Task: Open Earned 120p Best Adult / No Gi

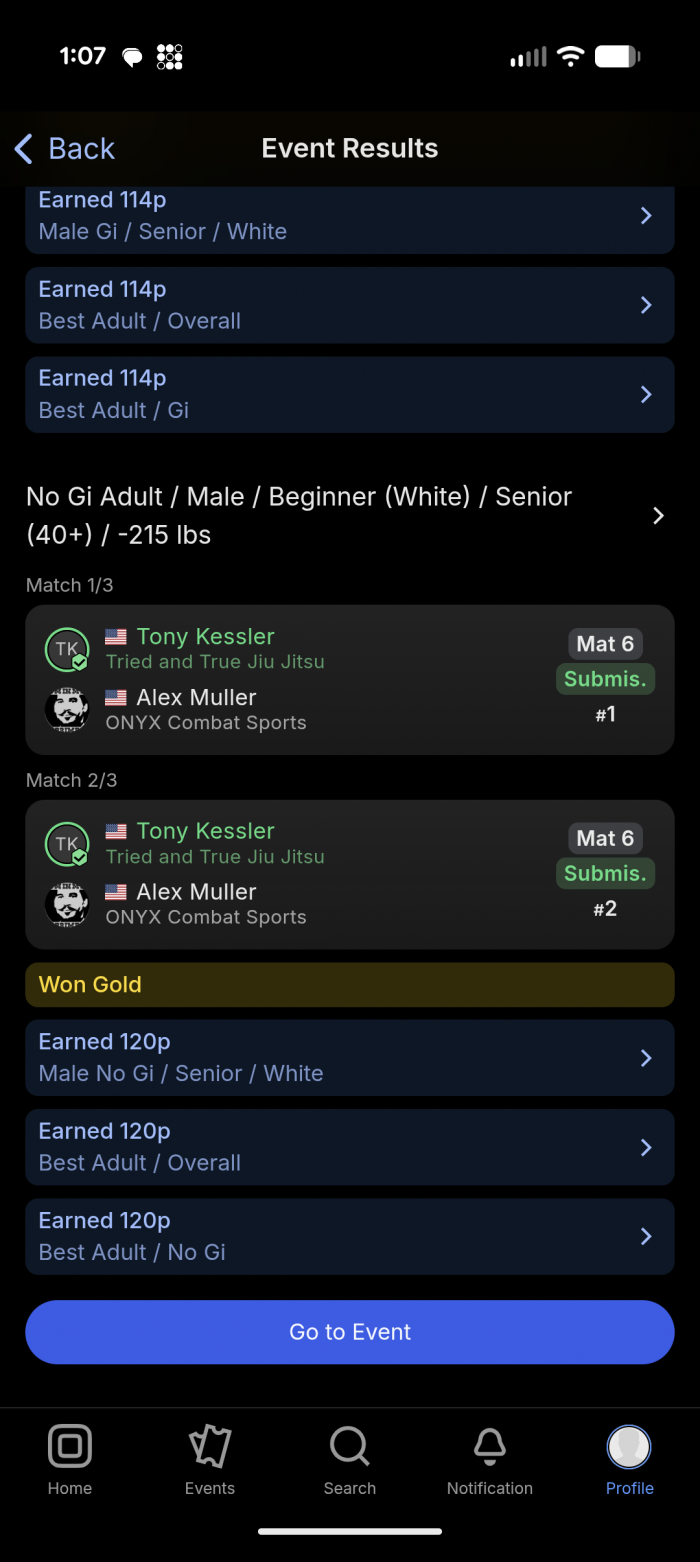Action: (349, 1236)
